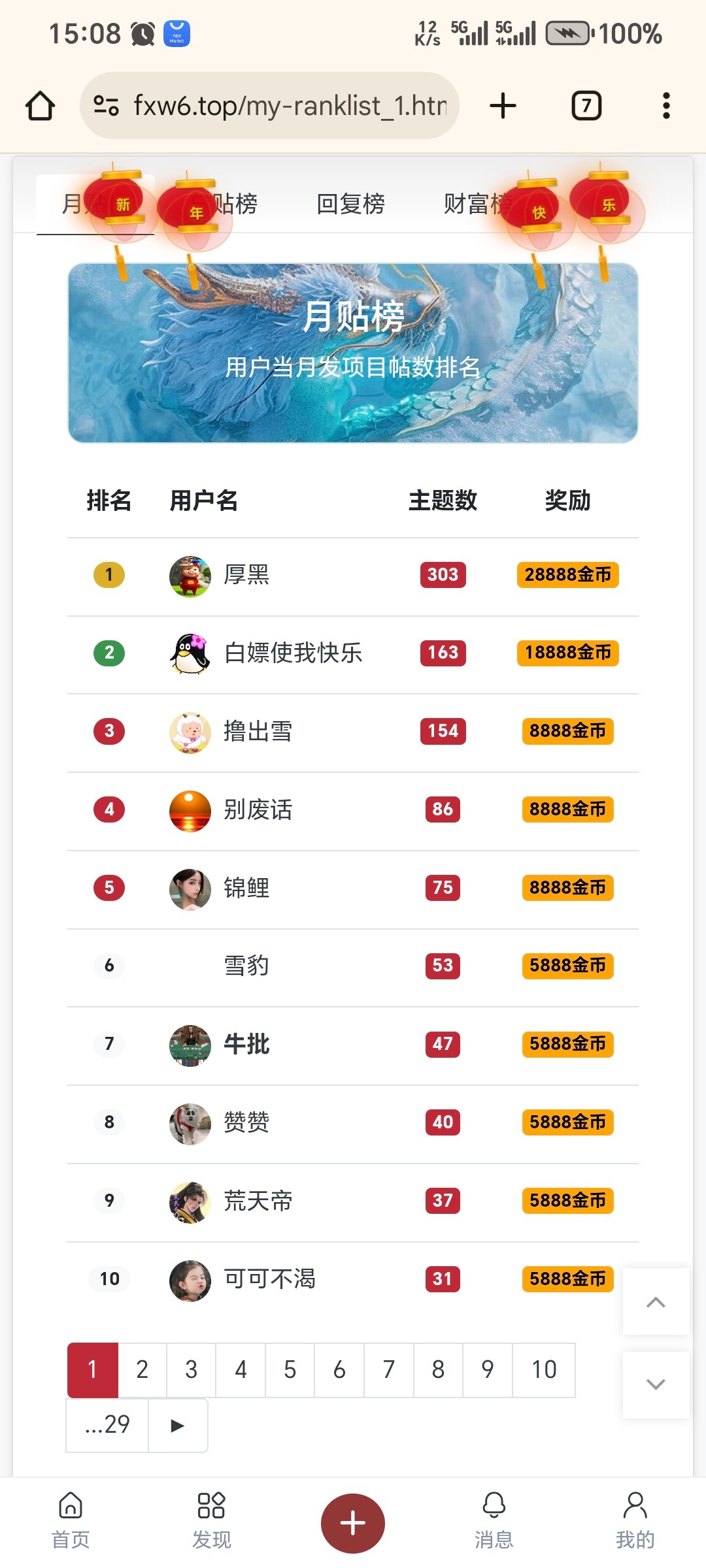Tap the floating scroll-to-bottom arrow

point(656,1384)
